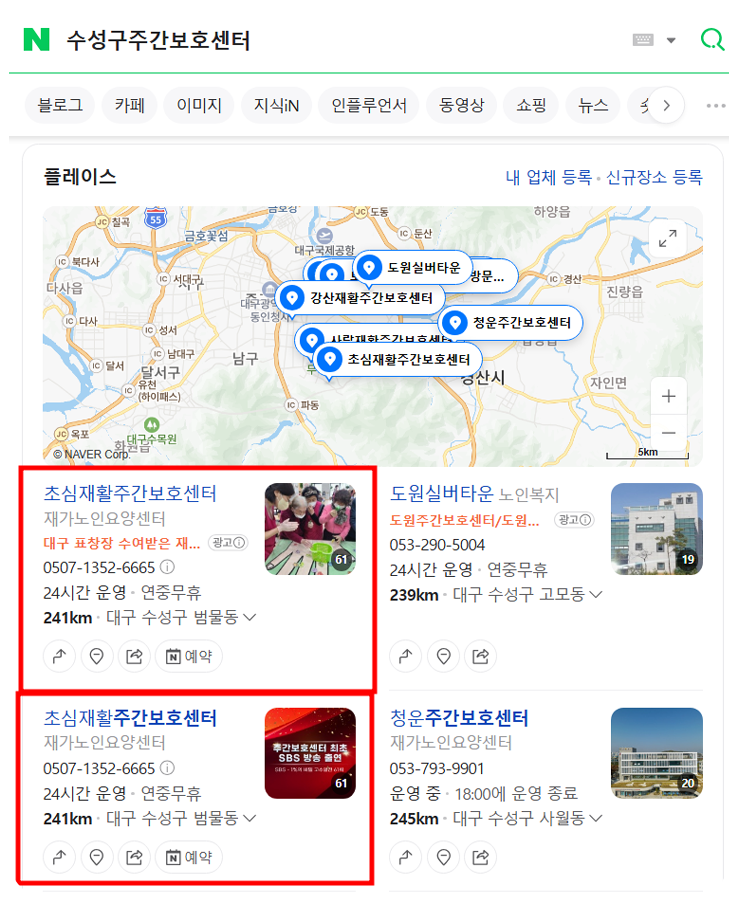
Task: Get directions to 청운주간보호센터
Action: [x=405, y=856]
